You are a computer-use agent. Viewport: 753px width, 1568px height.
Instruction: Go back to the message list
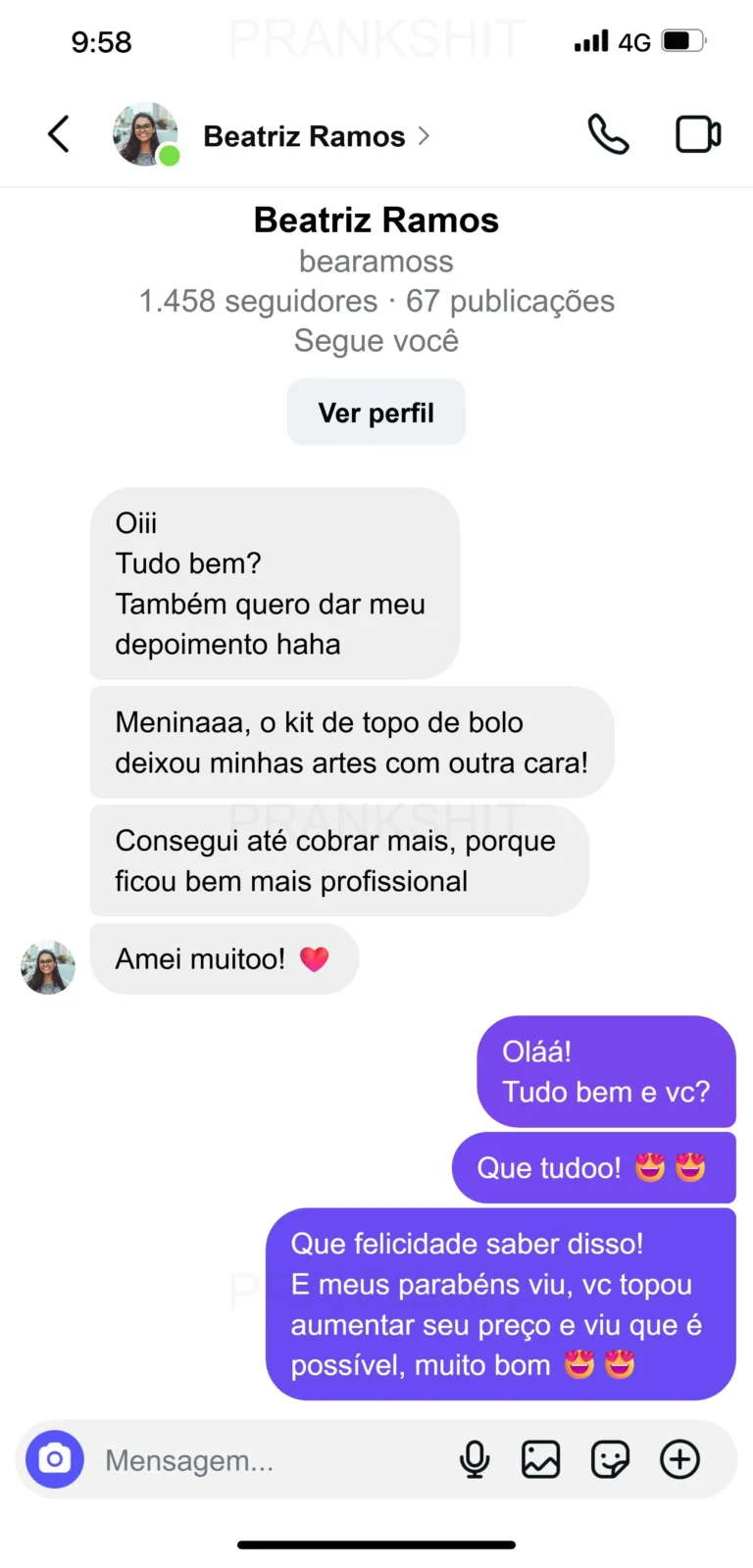pyautogui.click(x=59, y=134)
